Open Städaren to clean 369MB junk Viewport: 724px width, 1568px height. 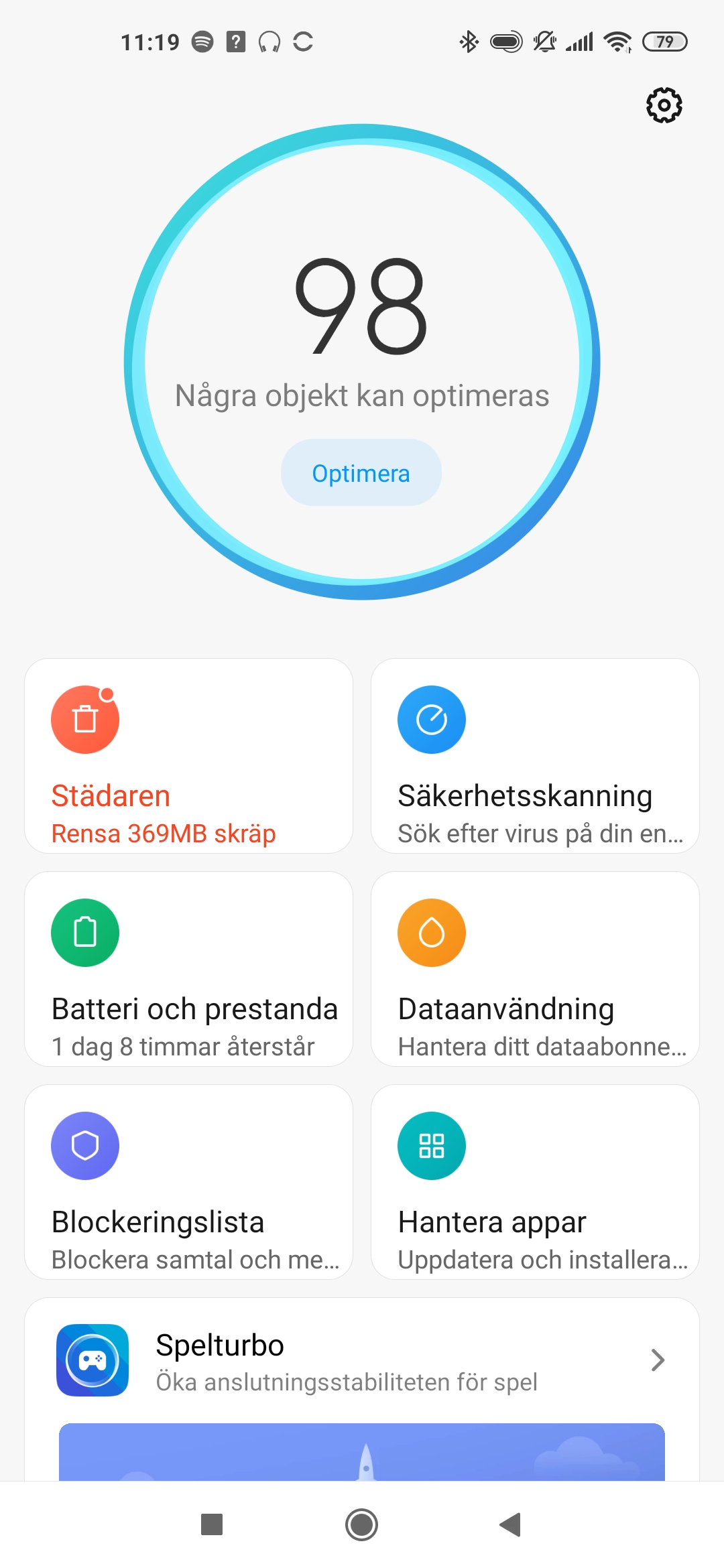click(x=188, y=756)
